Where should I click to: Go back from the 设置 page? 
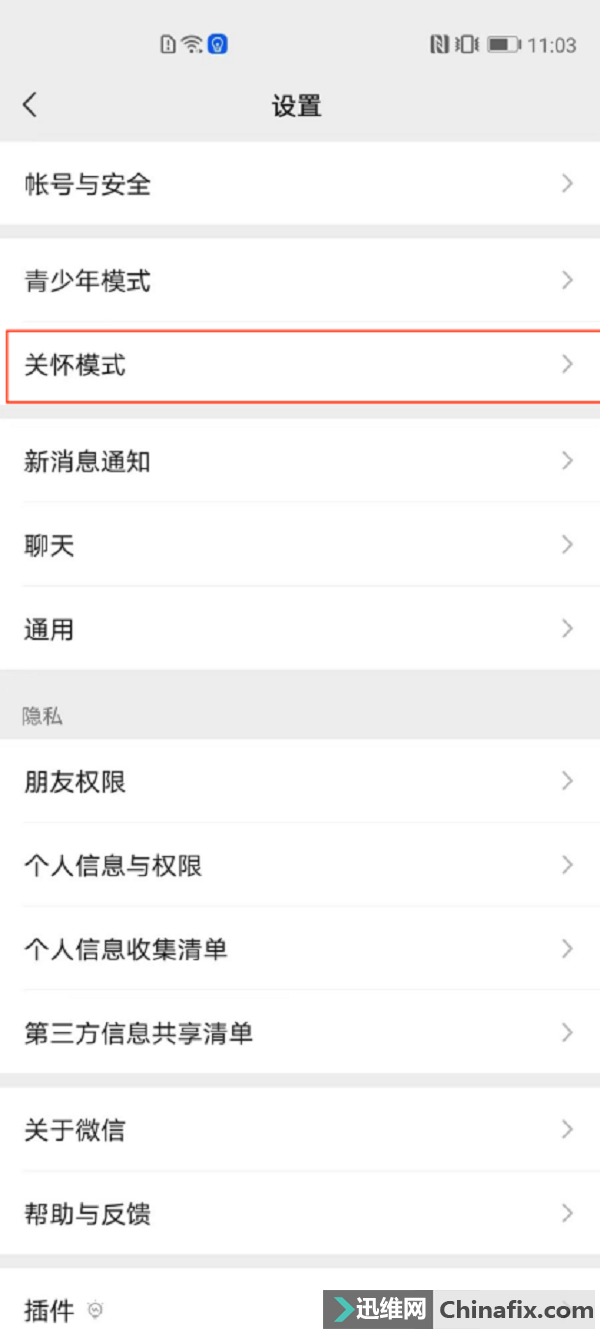[x=30, y=104]
